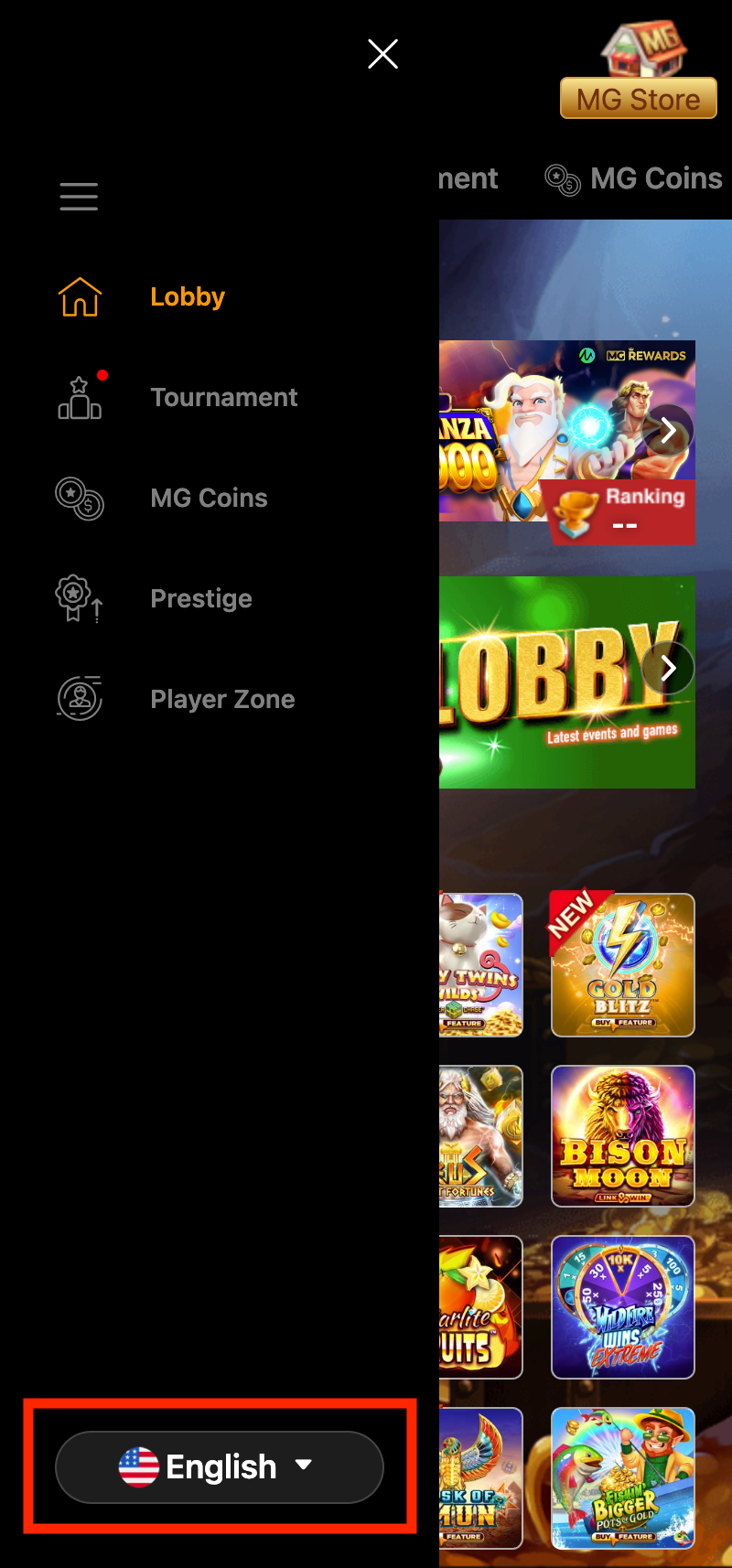Image resolution: width=732 pixels, height=1568 pixels.
Task: Open MG Coins in the side menu
Action: coord(209,498)
